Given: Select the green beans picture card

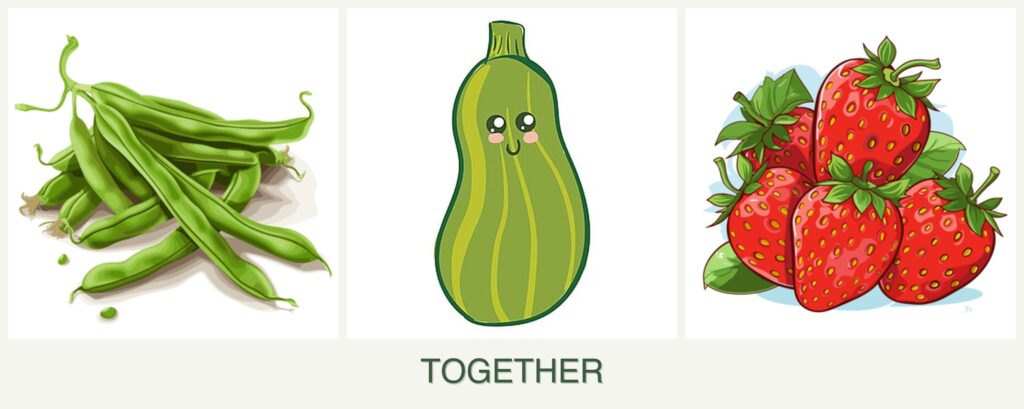Looking at the screenshot, I should click(173, 173).
